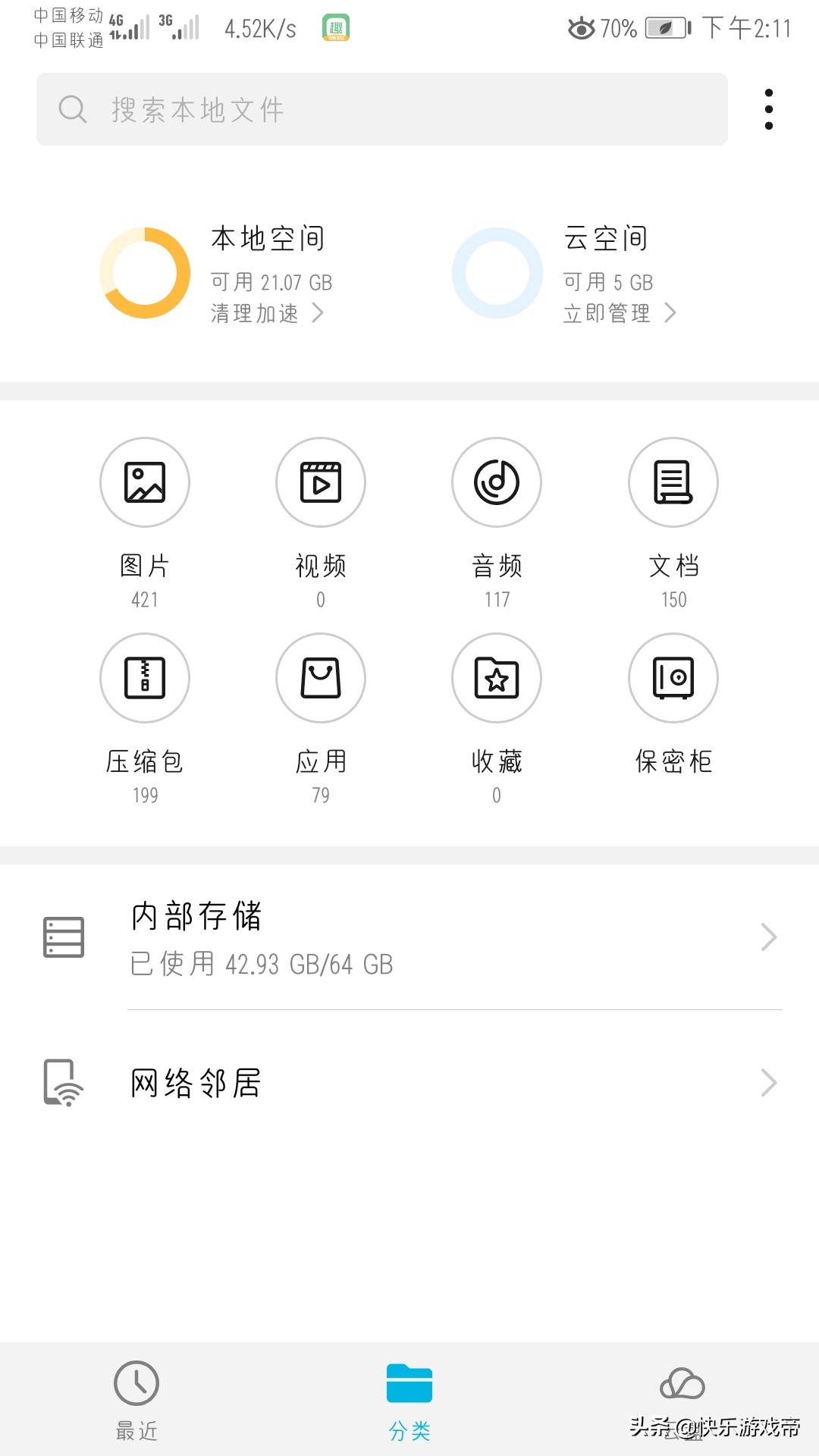Open 内部存储 internal storage

coord(409,938)
